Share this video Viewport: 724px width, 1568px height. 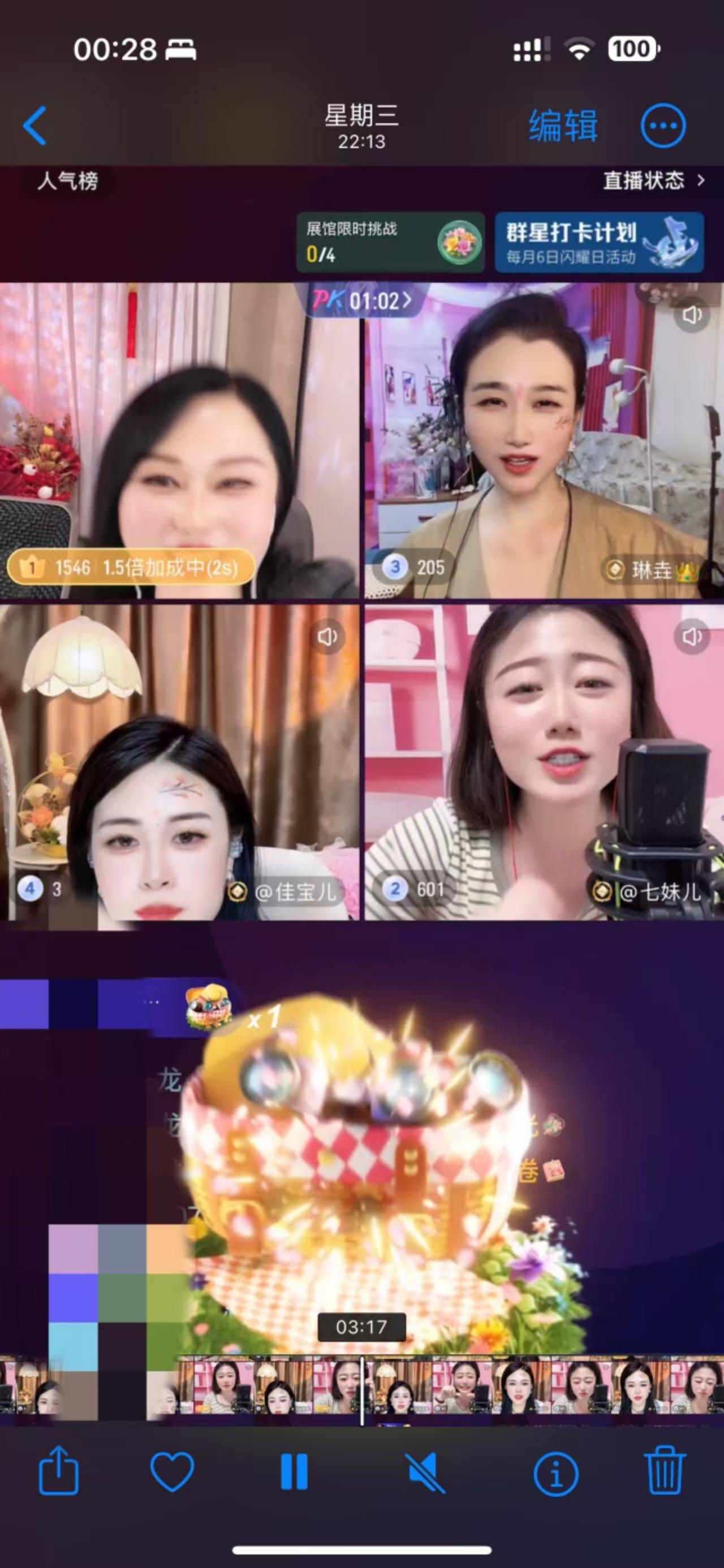tap(58, 1470)
